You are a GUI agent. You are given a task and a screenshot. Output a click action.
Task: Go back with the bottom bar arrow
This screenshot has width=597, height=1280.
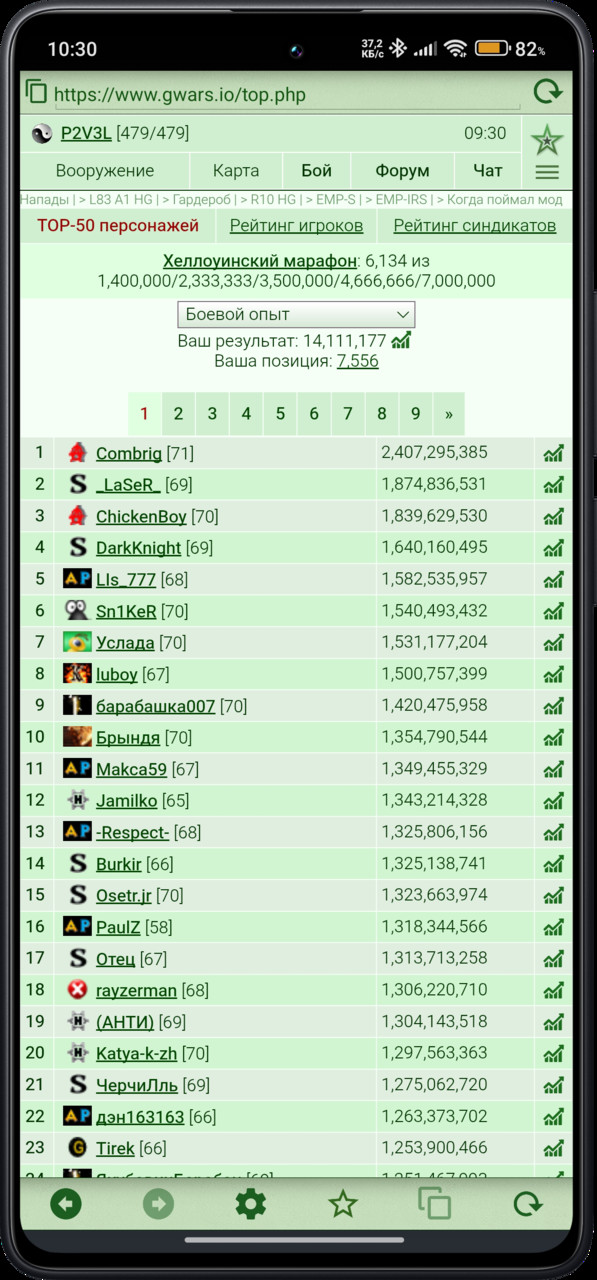(x=66, y=1203)
